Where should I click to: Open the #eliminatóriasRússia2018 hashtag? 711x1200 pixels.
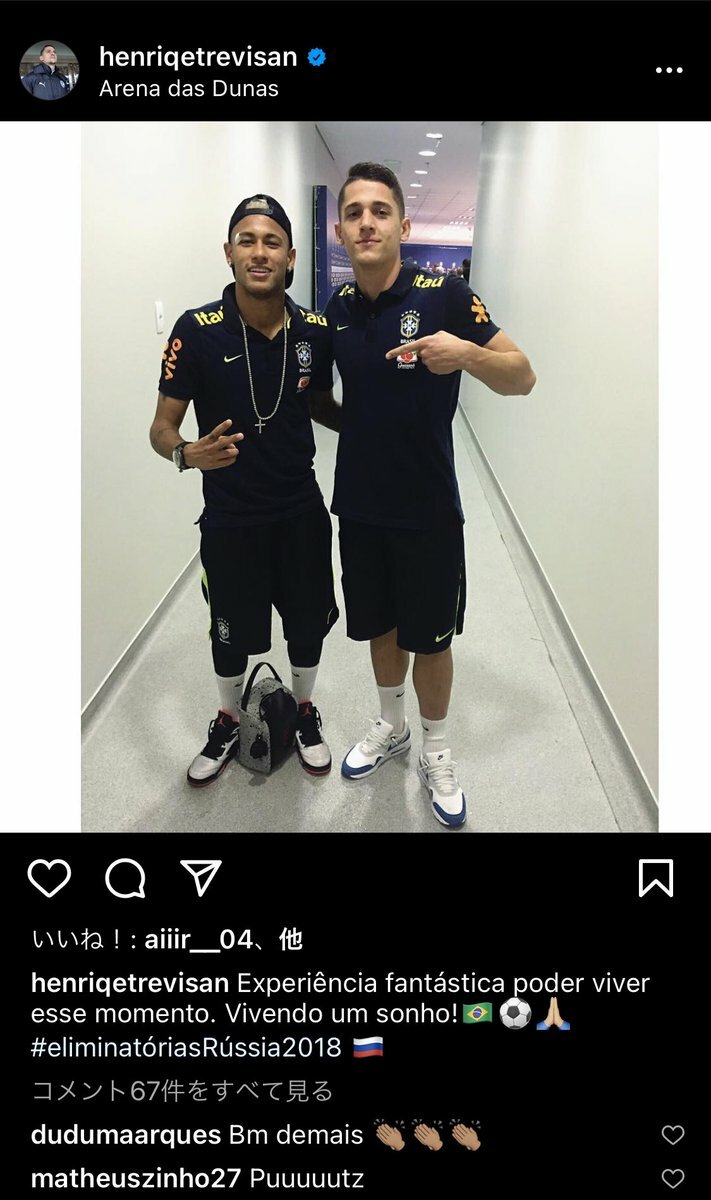186,1047
